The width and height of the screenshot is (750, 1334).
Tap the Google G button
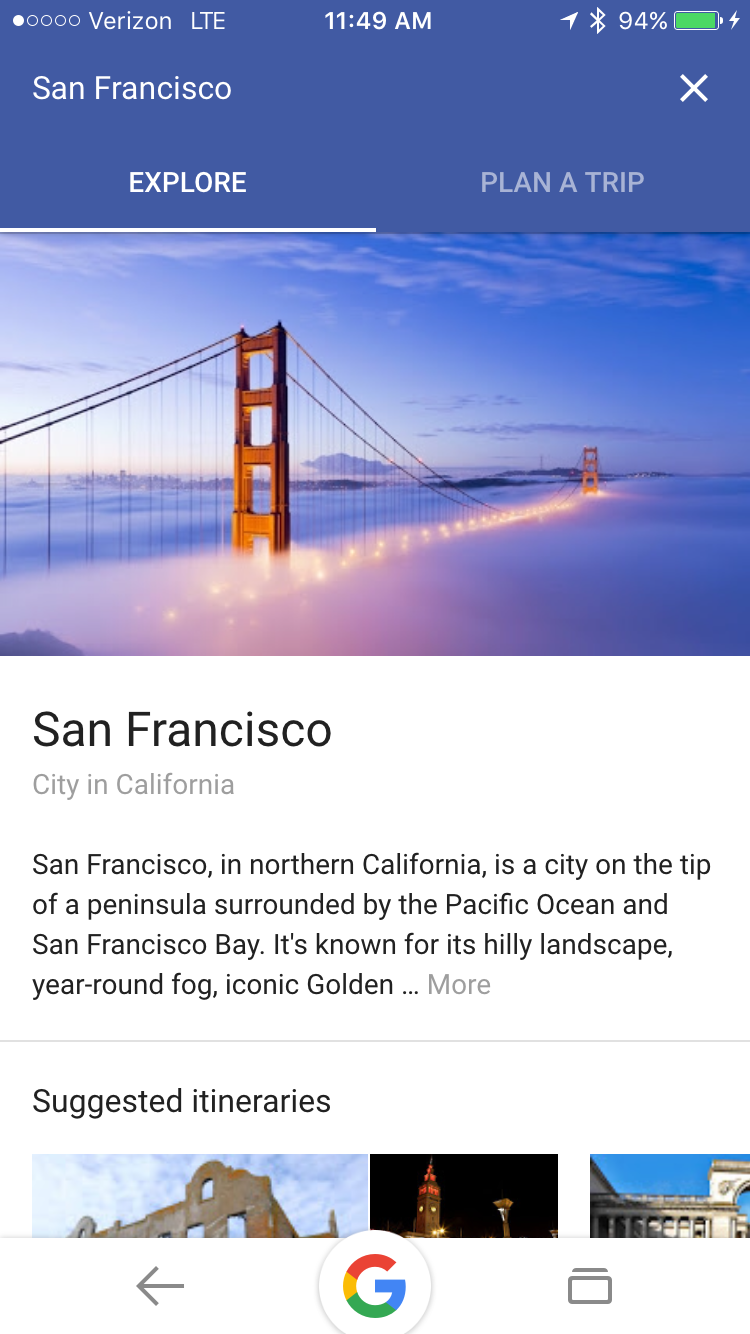coord(375,1286)
